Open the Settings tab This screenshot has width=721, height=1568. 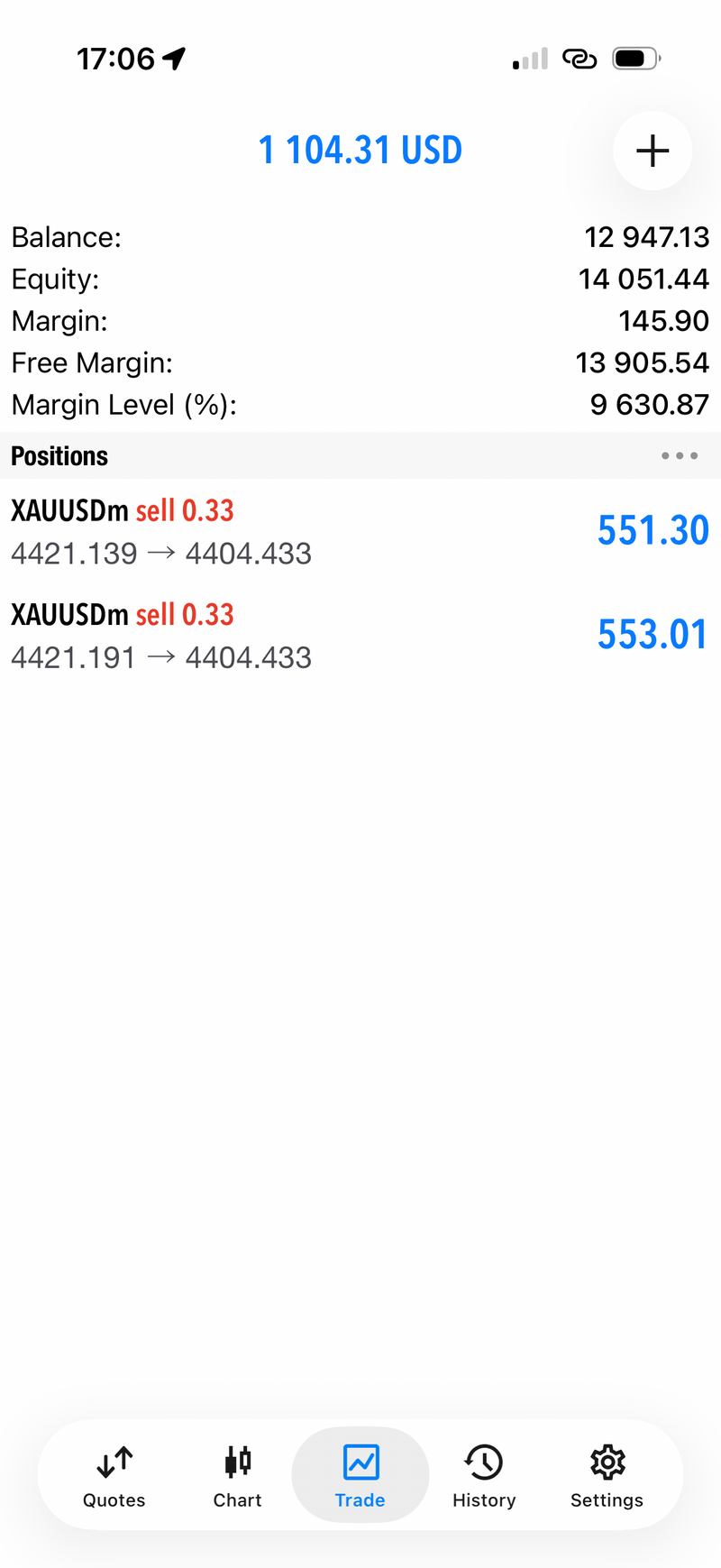pyautogui.click(x=607, y=1476)
